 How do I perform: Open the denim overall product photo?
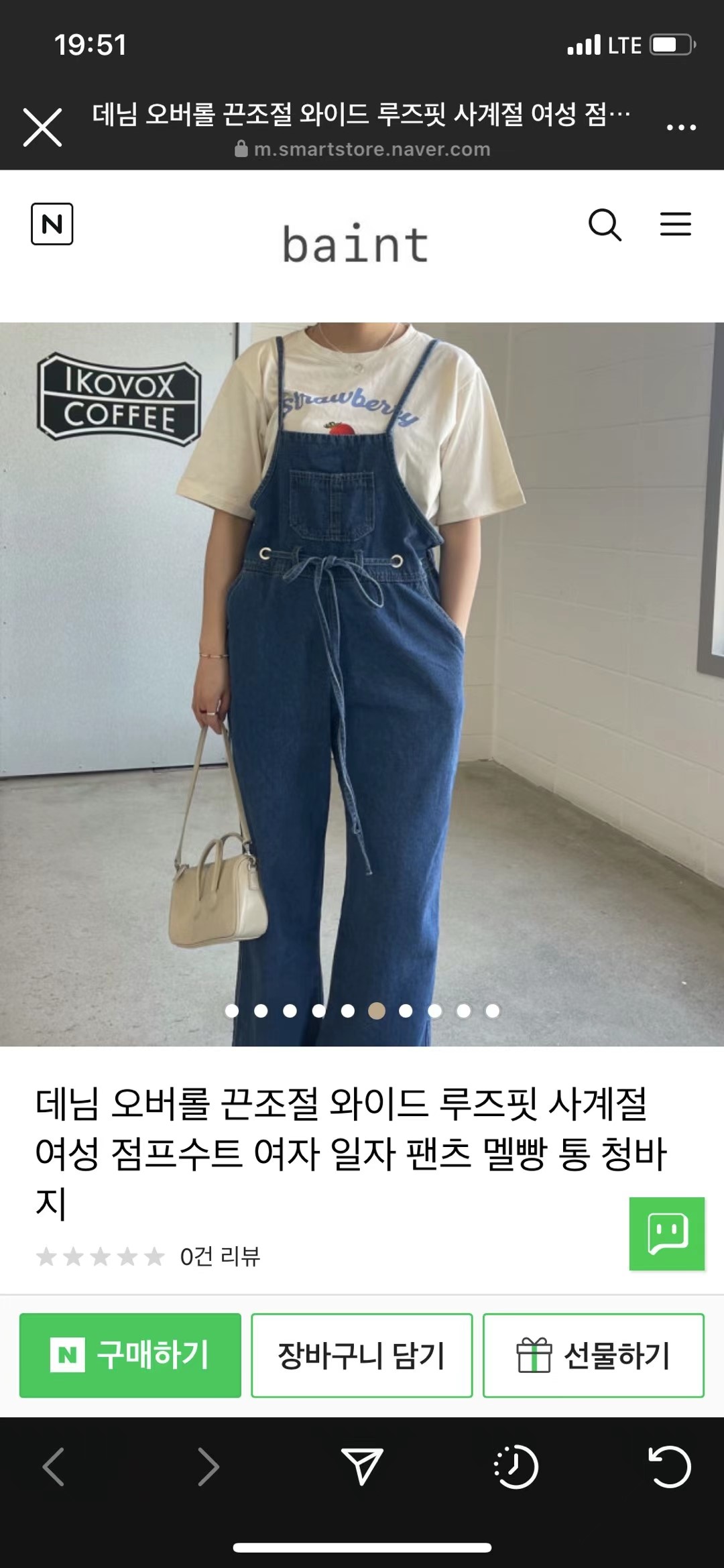pos(362,684)
